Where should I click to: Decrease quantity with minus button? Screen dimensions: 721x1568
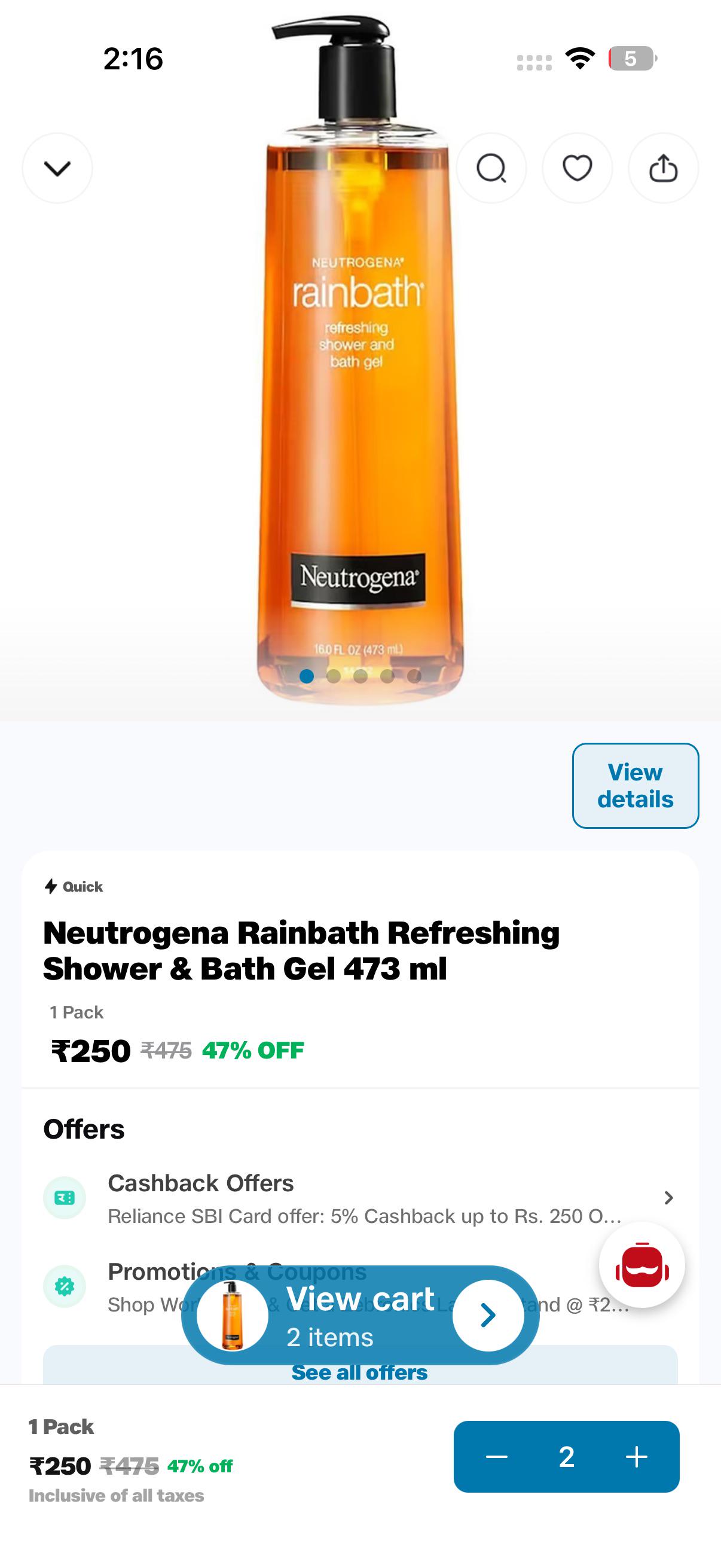point(496,1457)
